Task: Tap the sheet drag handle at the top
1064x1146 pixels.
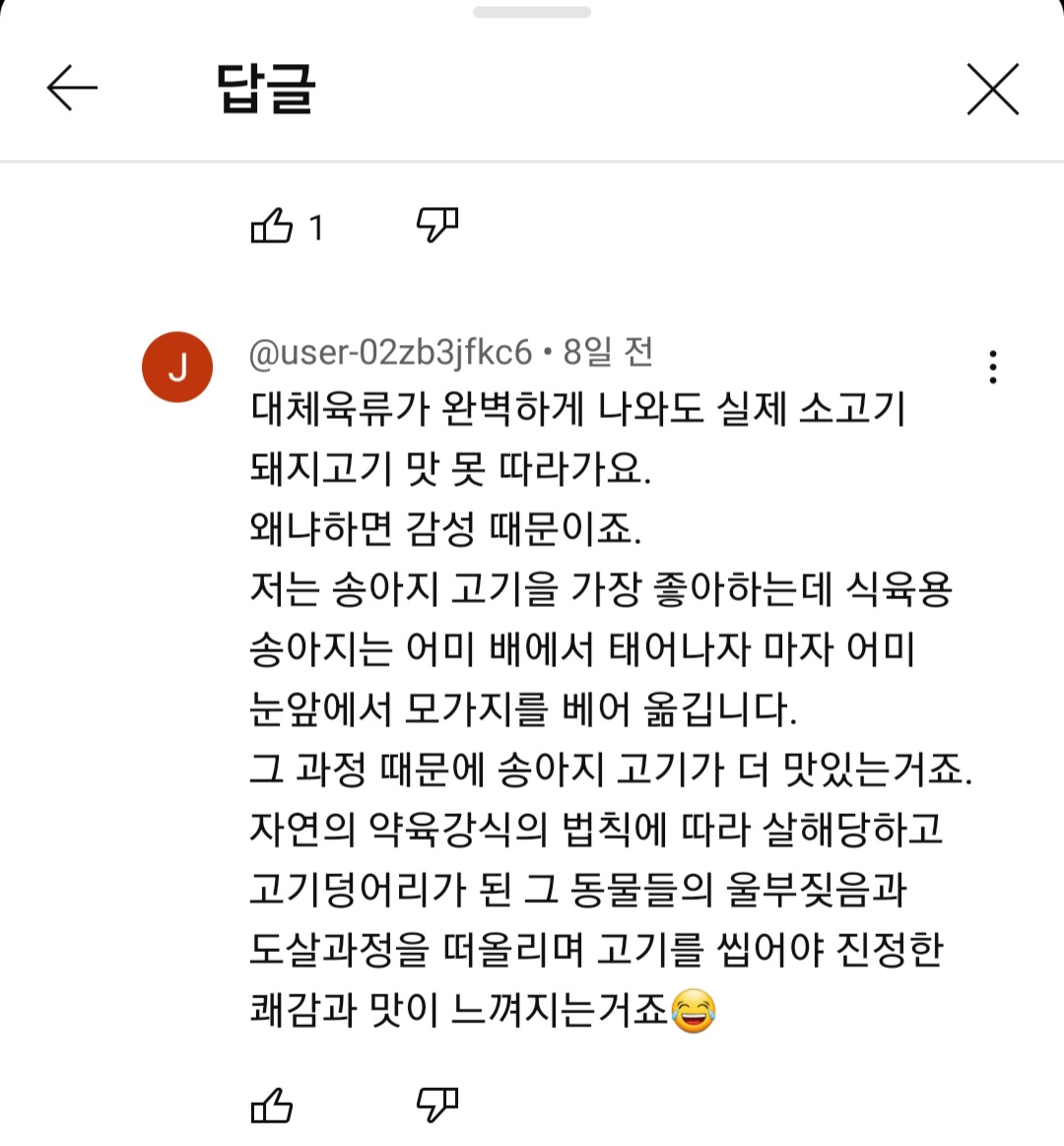Action: tap(532, 13)
